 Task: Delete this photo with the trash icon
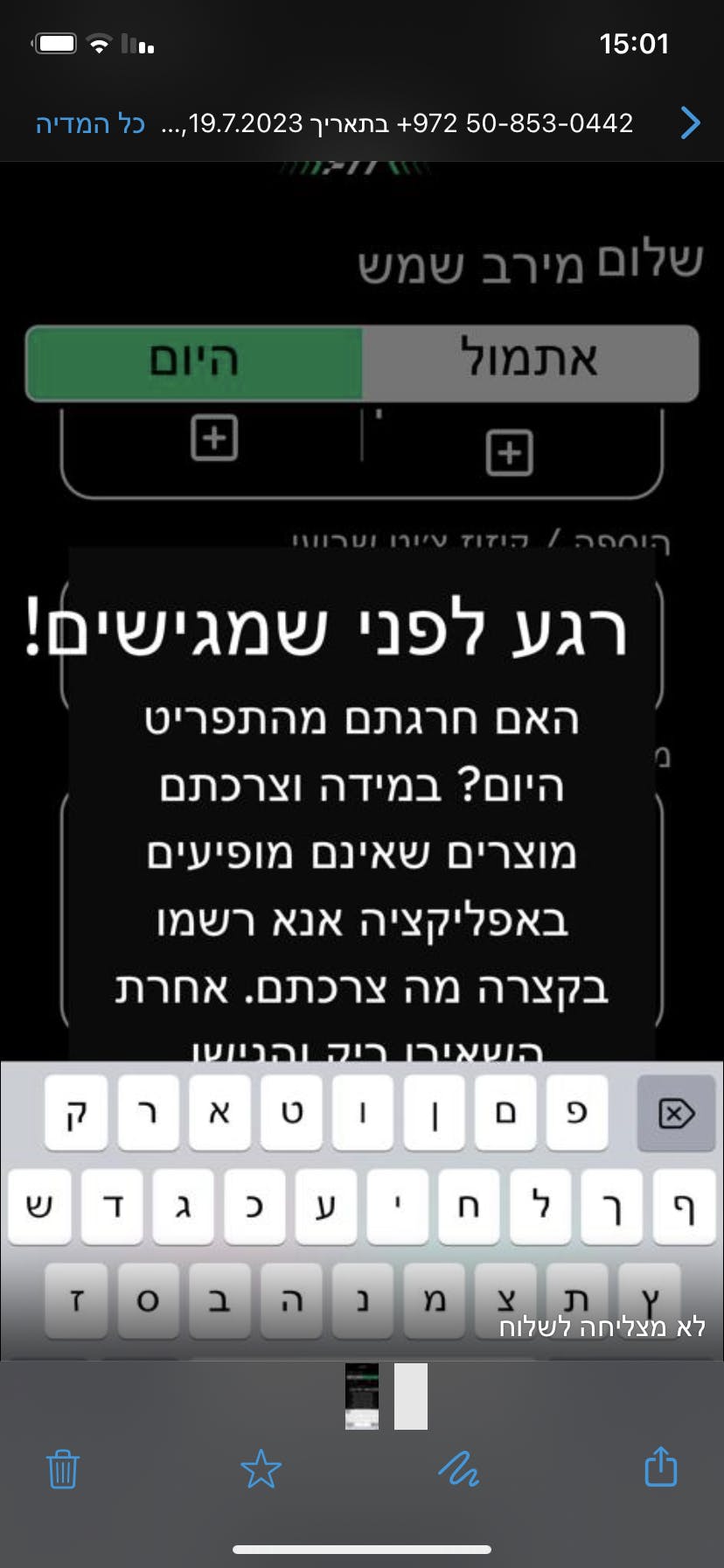(63, 1469)
